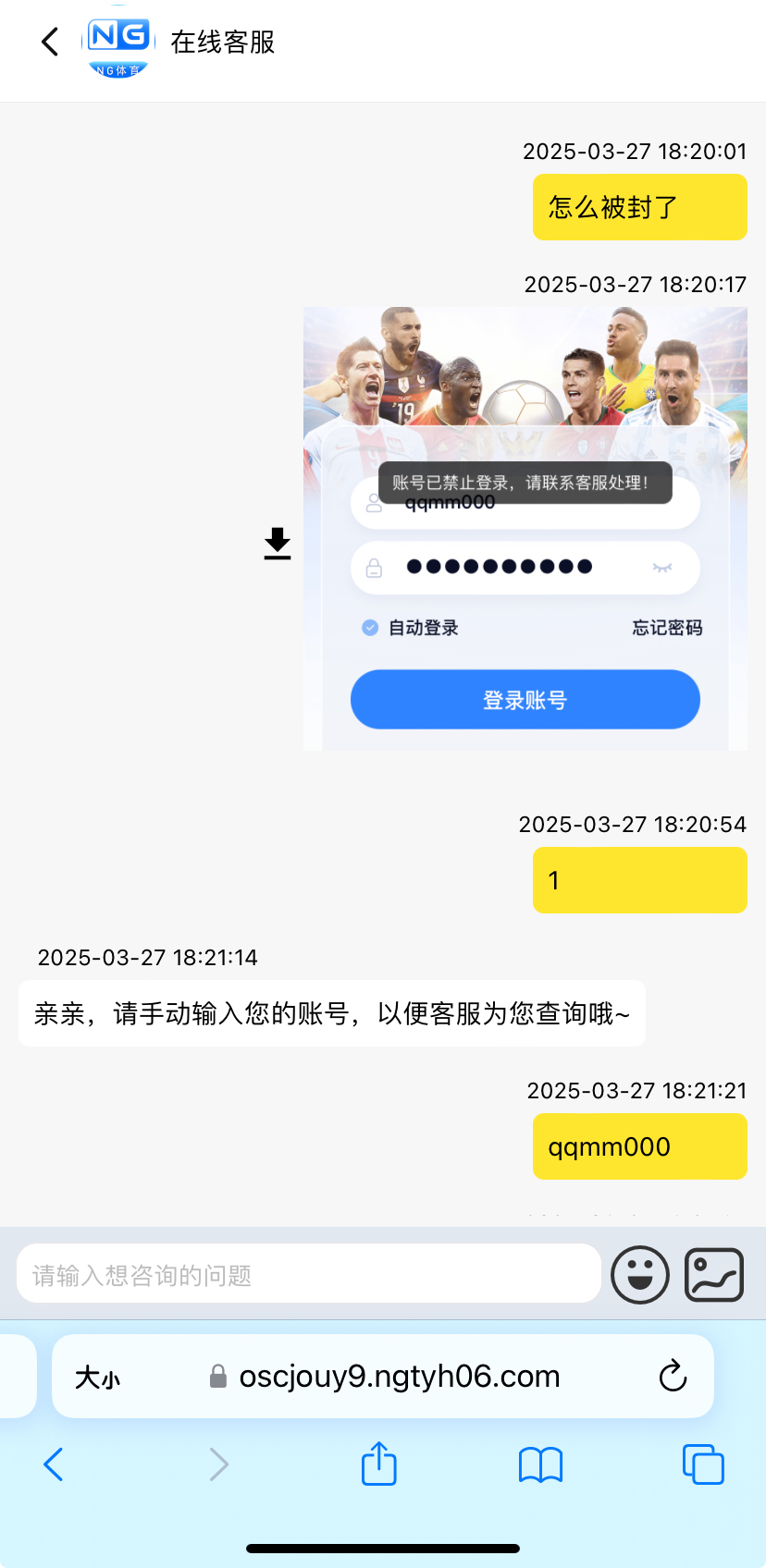Share this page from Safari toolbar
The image size is (766, 1568).
379,1464
